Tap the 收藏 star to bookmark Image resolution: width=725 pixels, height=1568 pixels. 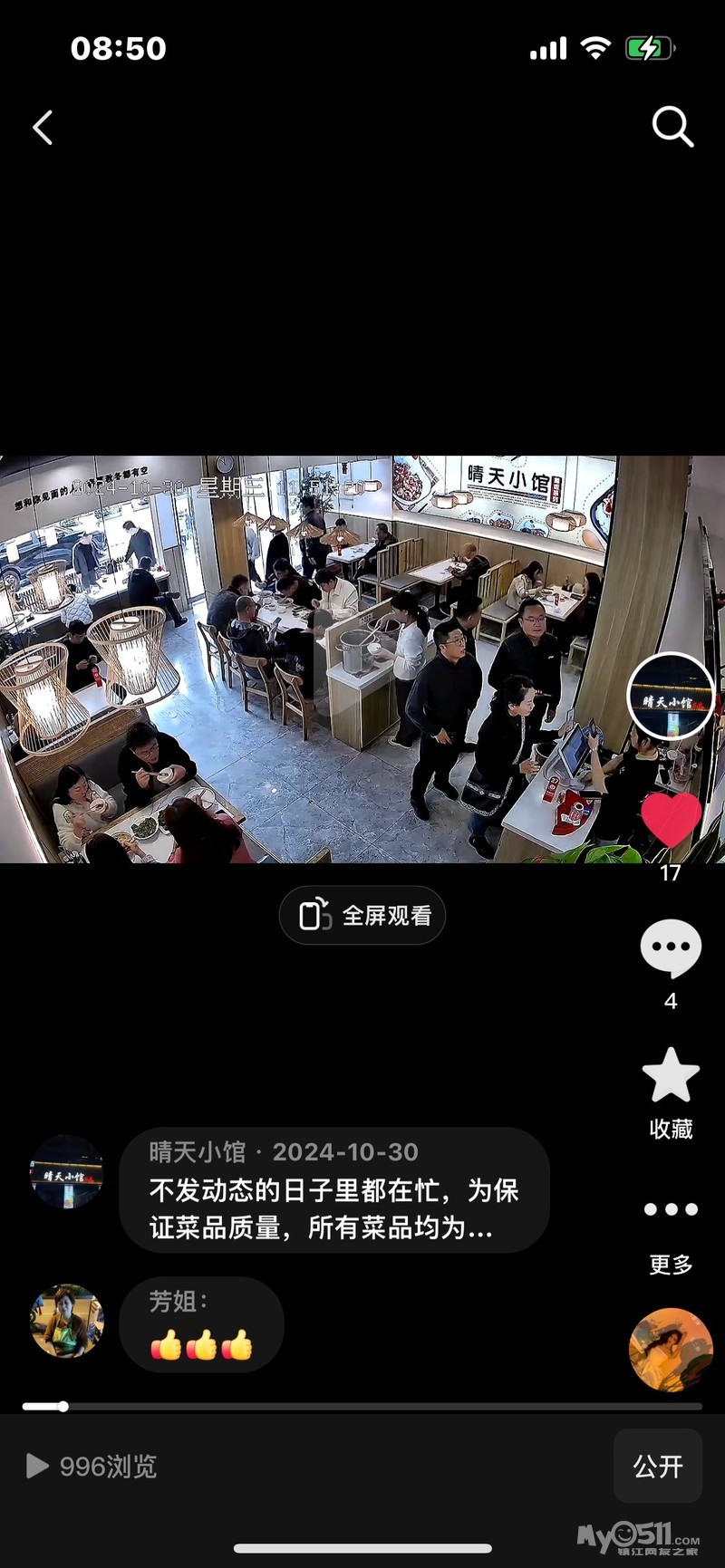tap(671, 1076)
